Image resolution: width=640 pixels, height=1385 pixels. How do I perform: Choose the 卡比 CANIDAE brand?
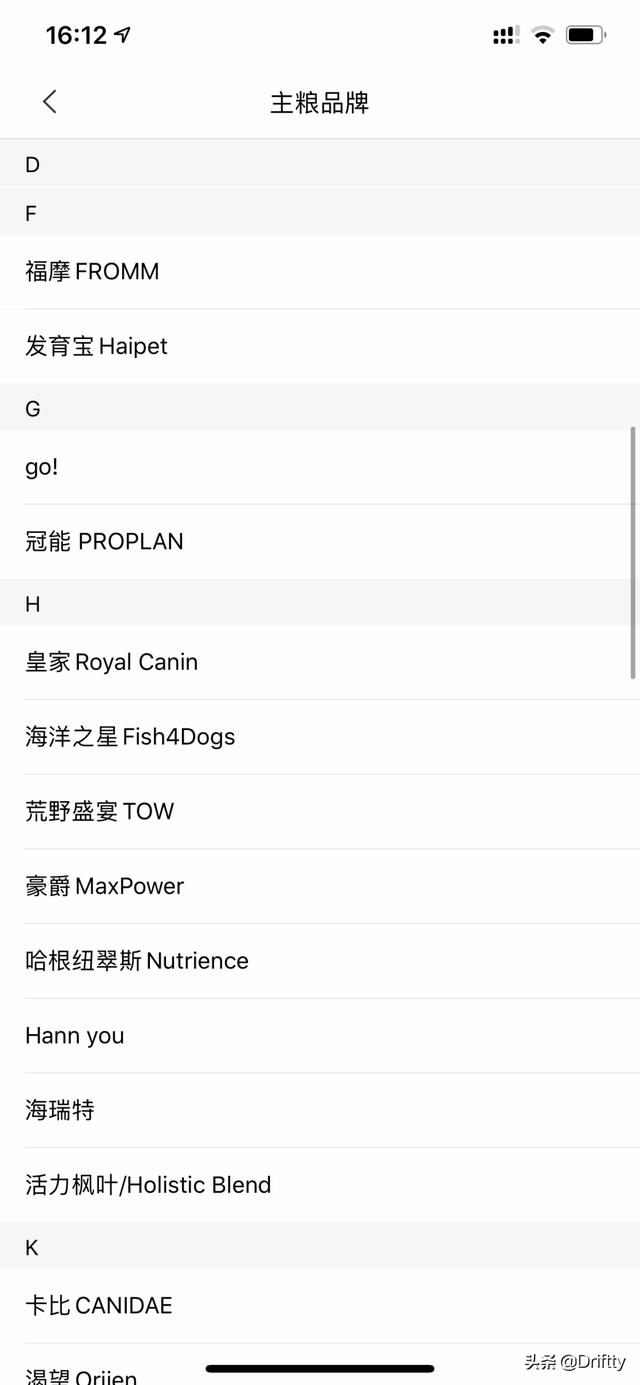[x=320, y=1306]
